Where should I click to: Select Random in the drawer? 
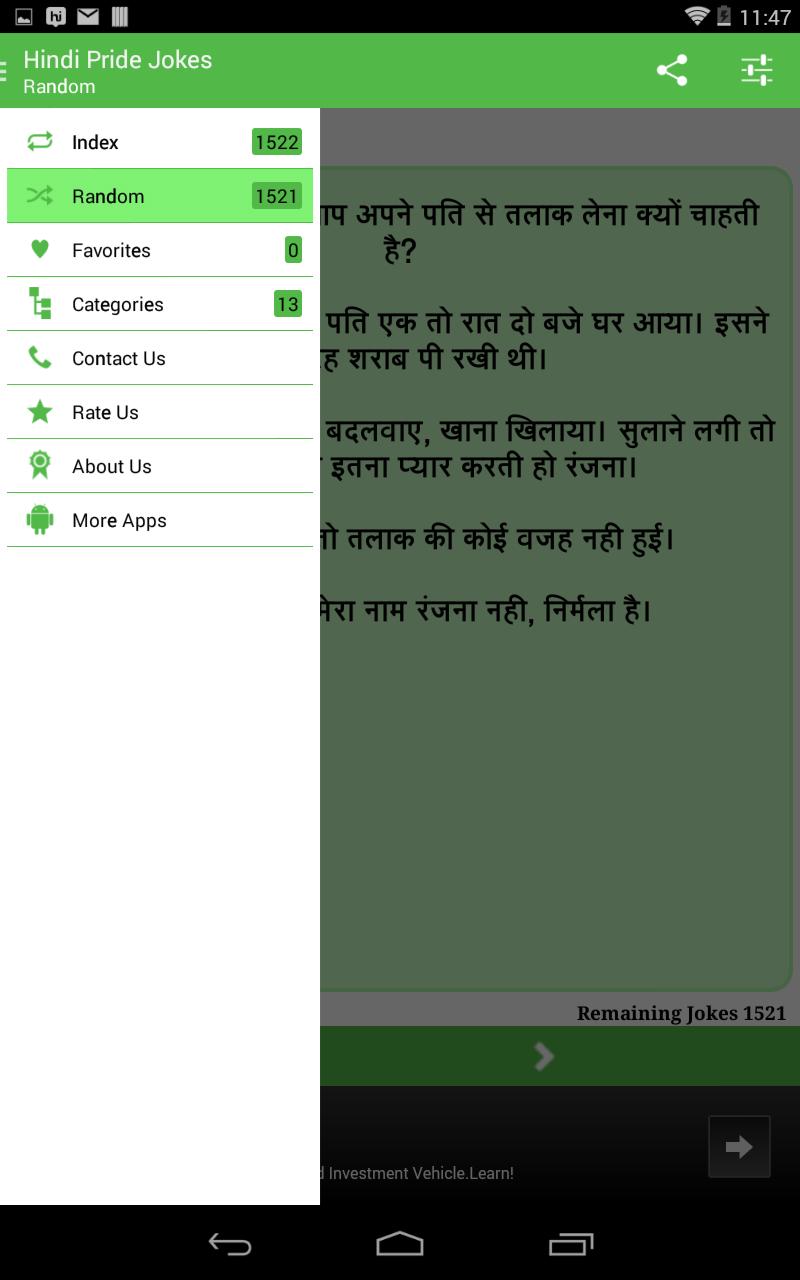(x=160, y=196)
